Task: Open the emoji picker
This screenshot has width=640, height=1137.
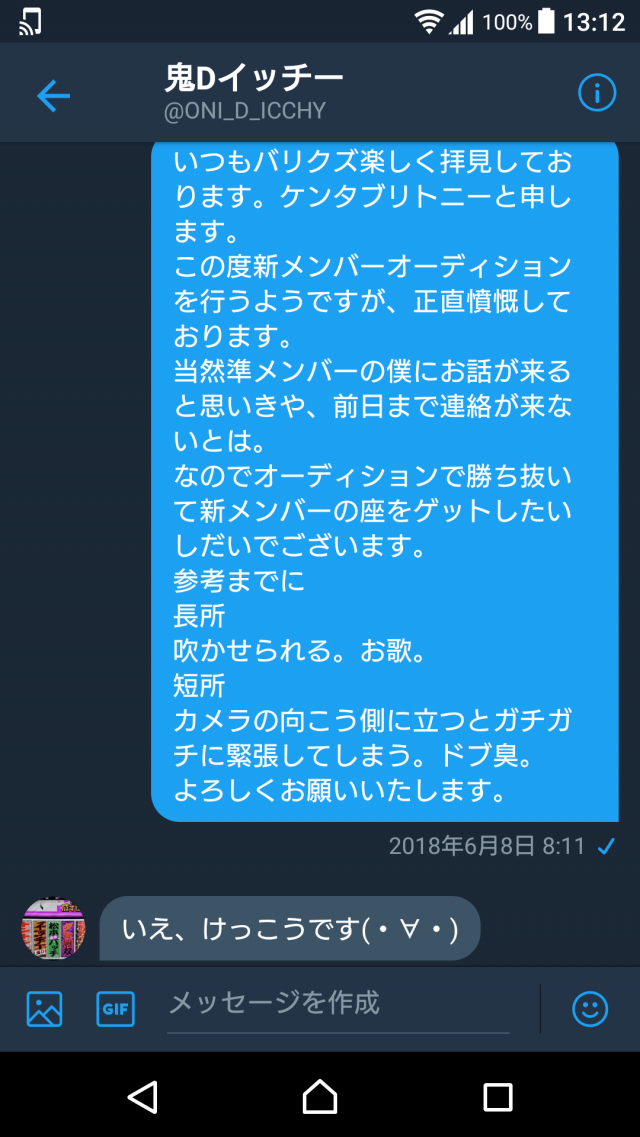Action: tap(590, 1009)
